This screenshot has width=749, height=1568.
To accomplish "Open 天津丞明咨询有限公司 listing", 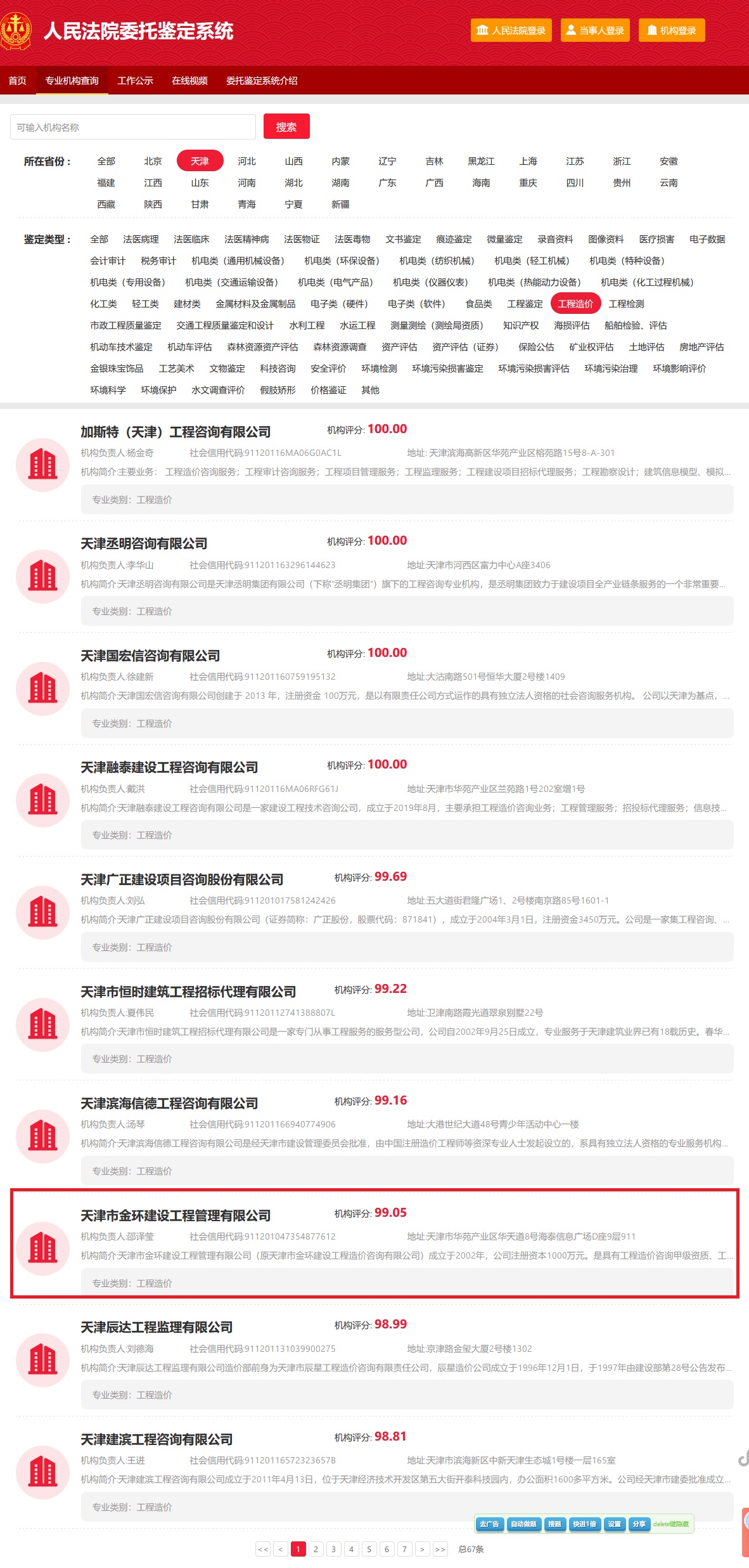I will [x=144, y=543].
